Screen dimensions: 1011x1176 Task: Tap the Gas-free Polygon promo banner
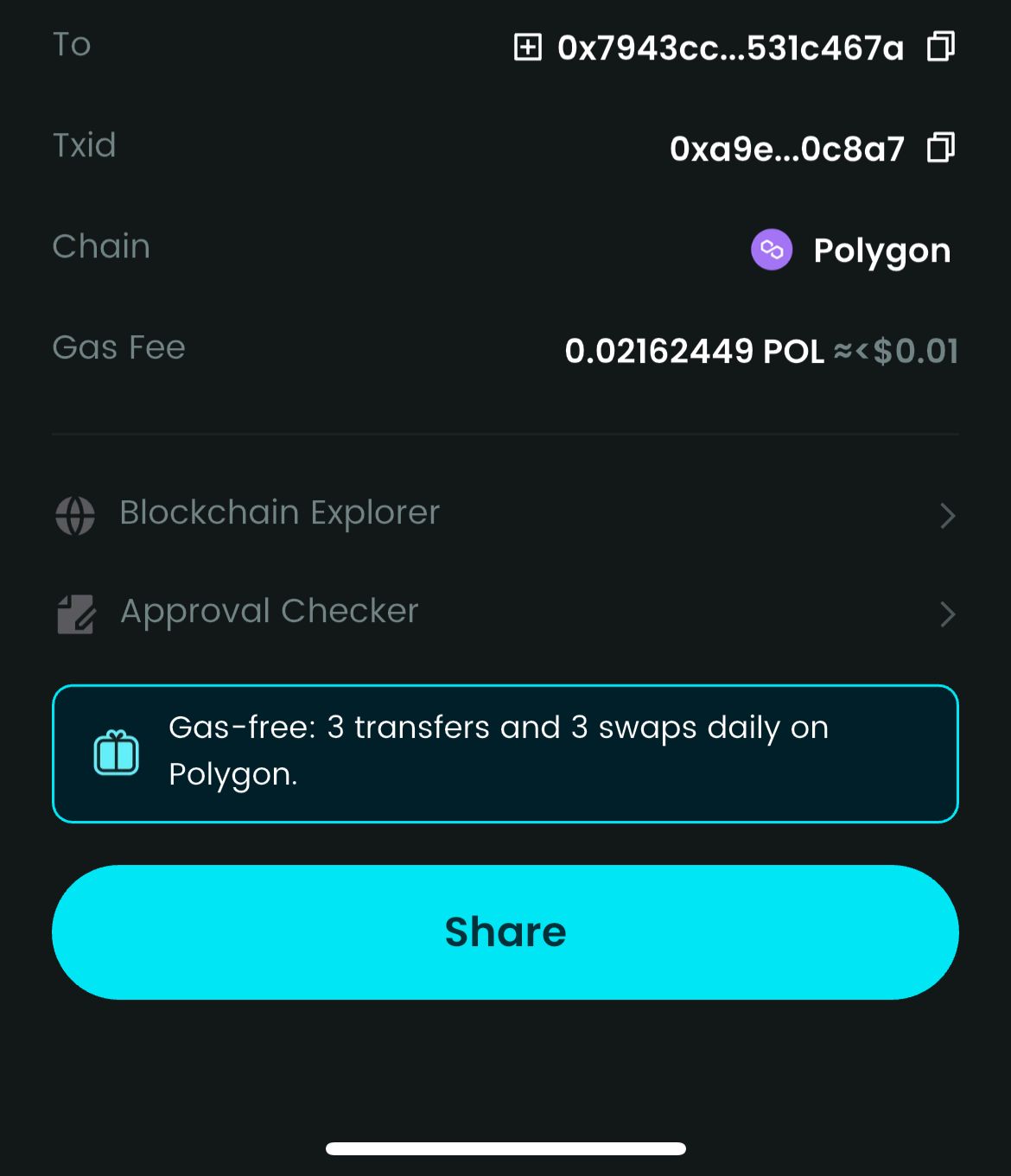pyautogui.click(x=505, y=753)
